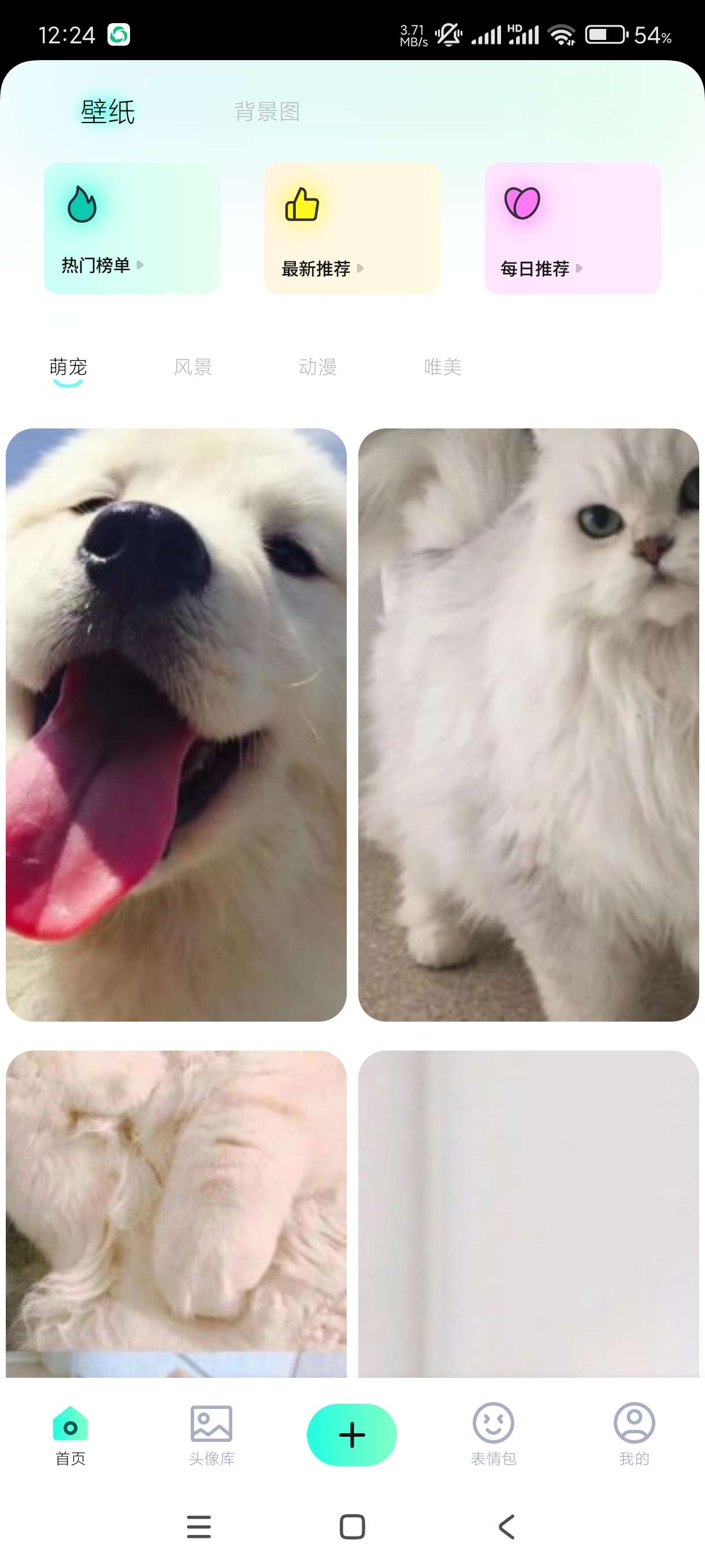This screenshot has width=705, height=1568.
Task: Open recent apps from the navigation bar
Action: [199, 1526]
